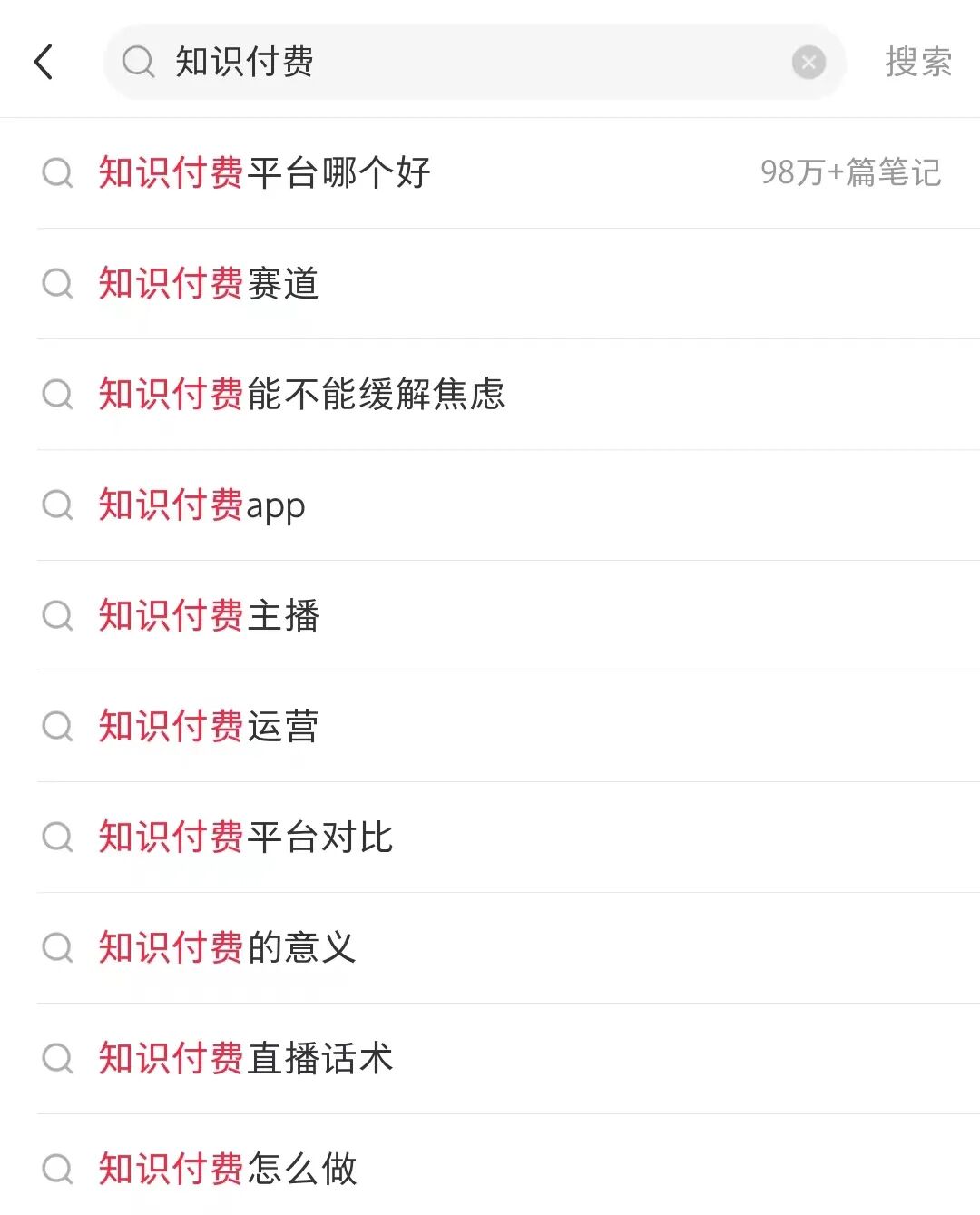
Task: Open the suggestion 知识付费主播
Action: [x=209, y=616]
